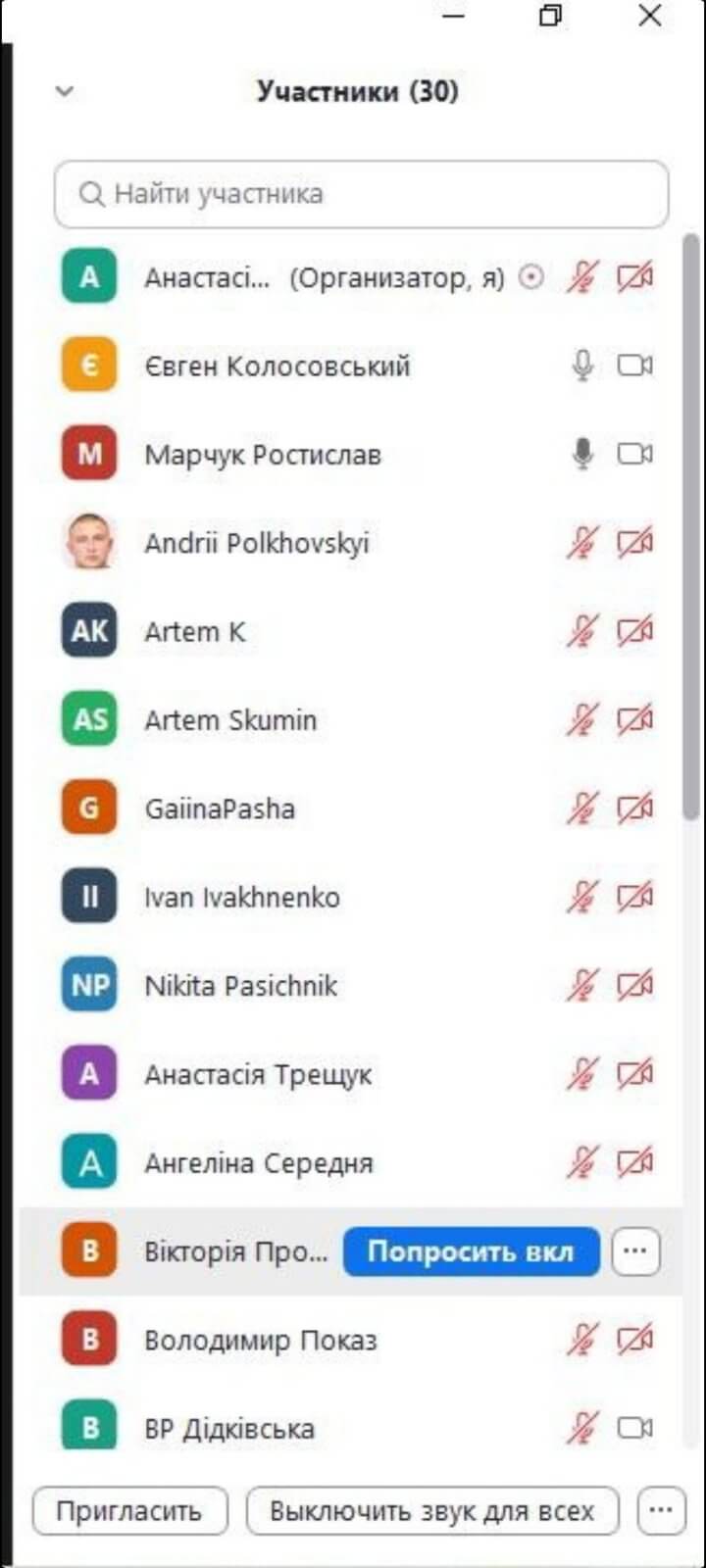Image resolution: width=706 pixels, height=1568 pixels.
Task: Select participant Ангеліна Середня
Action: tap(259, 1163)
